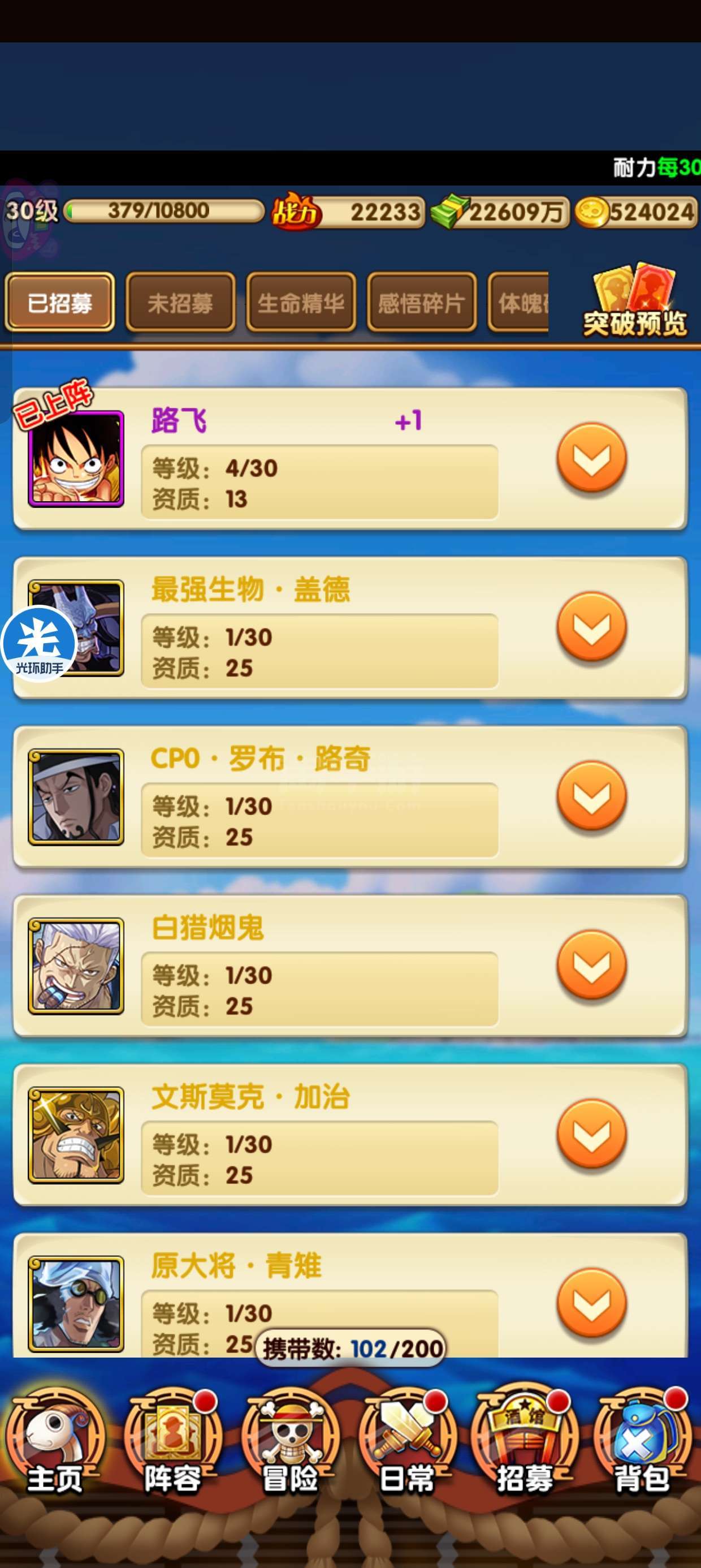
Task: Open 突破预览 breakthrough preview
Action: click(635, 301)
